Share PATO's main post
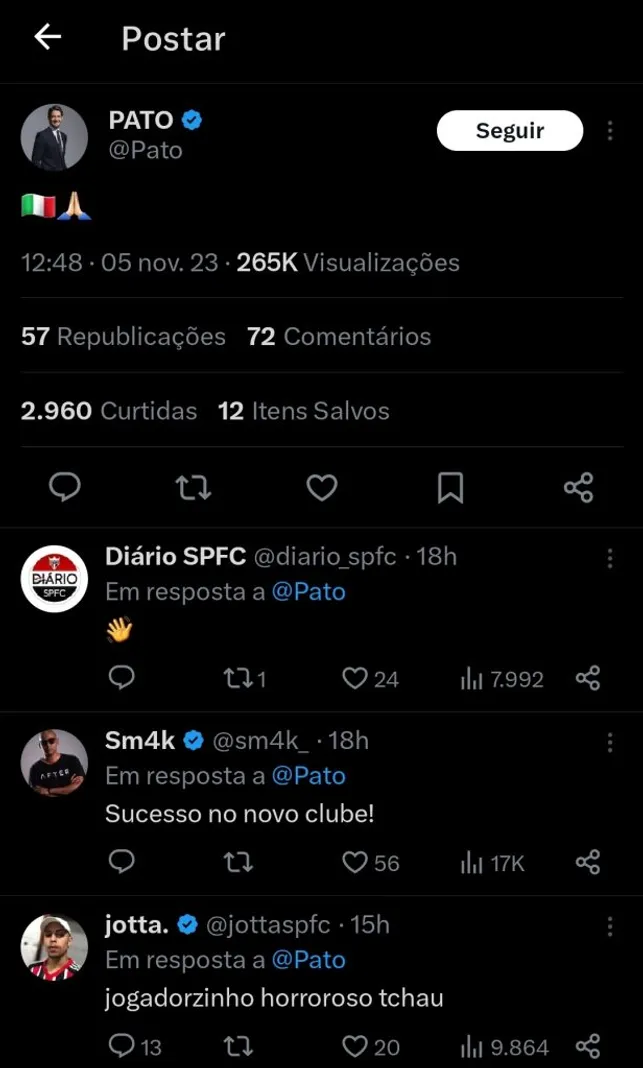This screenshot has height=1068, width=643. (x=578, y=487)
